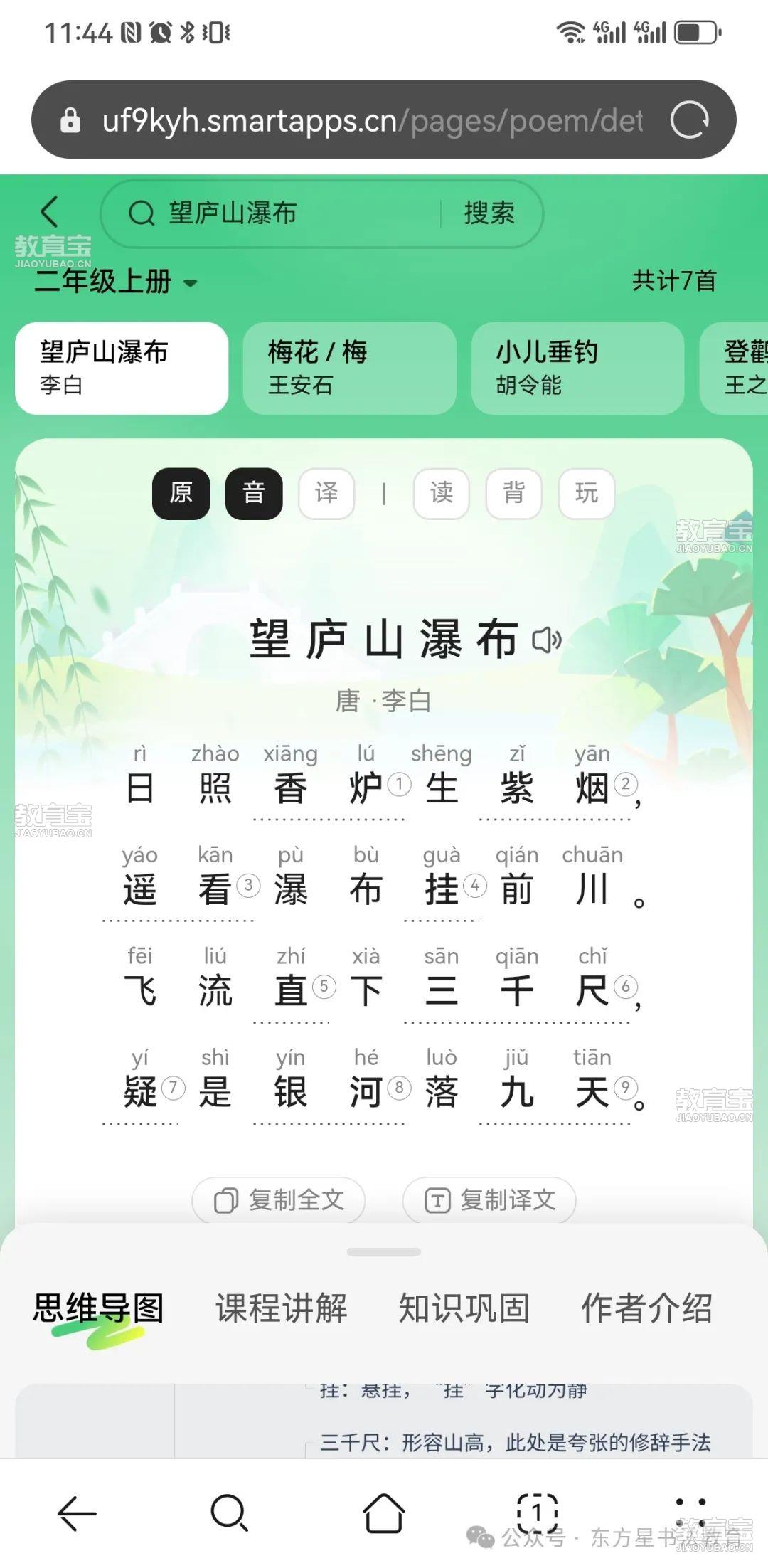The width and height of the screenshot is (768, 1568).
Task: Show the 译 translation
Action: 326,493
